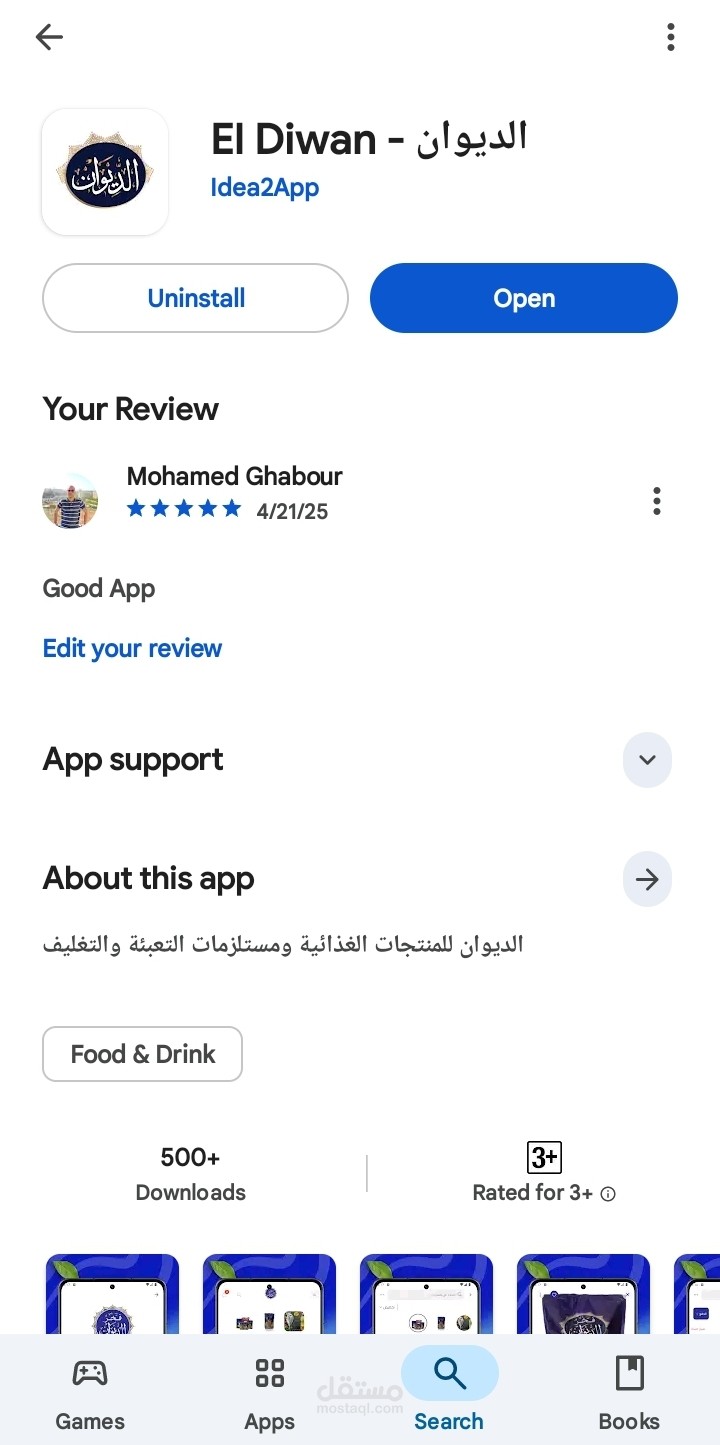Tap the El Diwan app icon
Image resolution: width=720 pixels, height=1445 pixels.
click(x=105, y=171)
